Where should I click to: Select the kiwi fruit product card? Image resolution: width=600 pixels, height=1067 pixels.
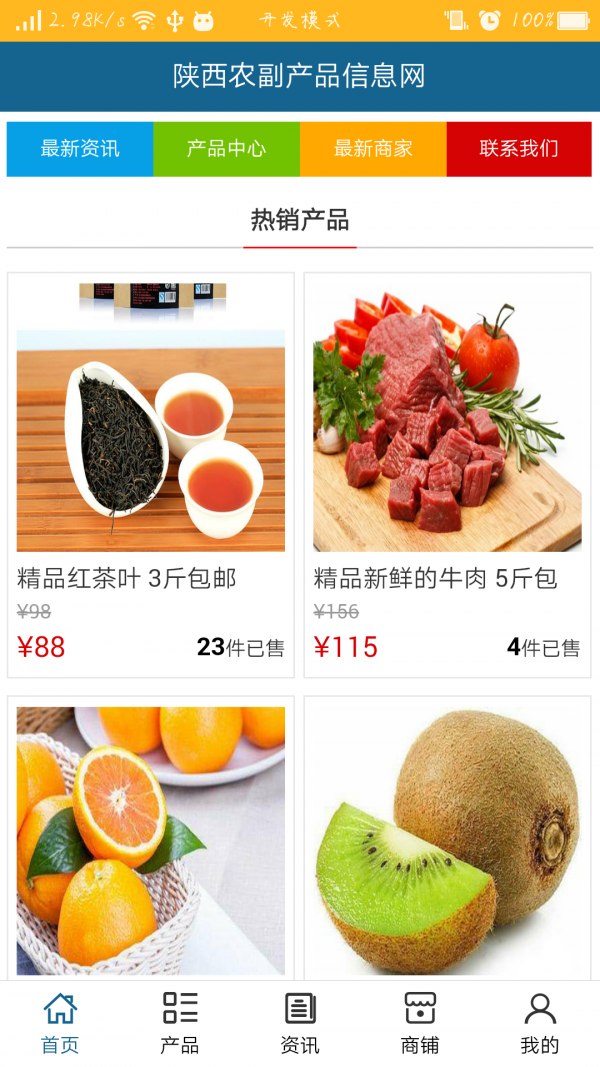pyautogui.click(x=447, y=840)
